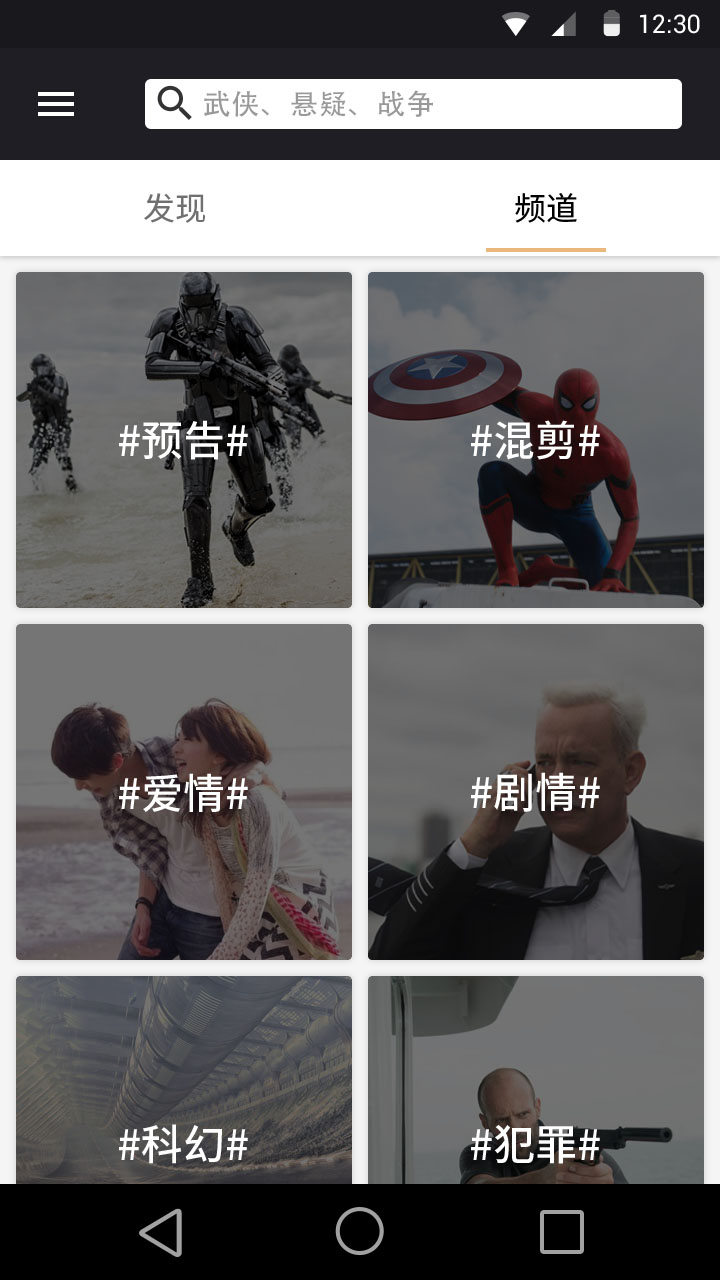This screenshot has width=720, height=1280.
Task: Tap the Android home circle icon
Action: coord(359,1232)
